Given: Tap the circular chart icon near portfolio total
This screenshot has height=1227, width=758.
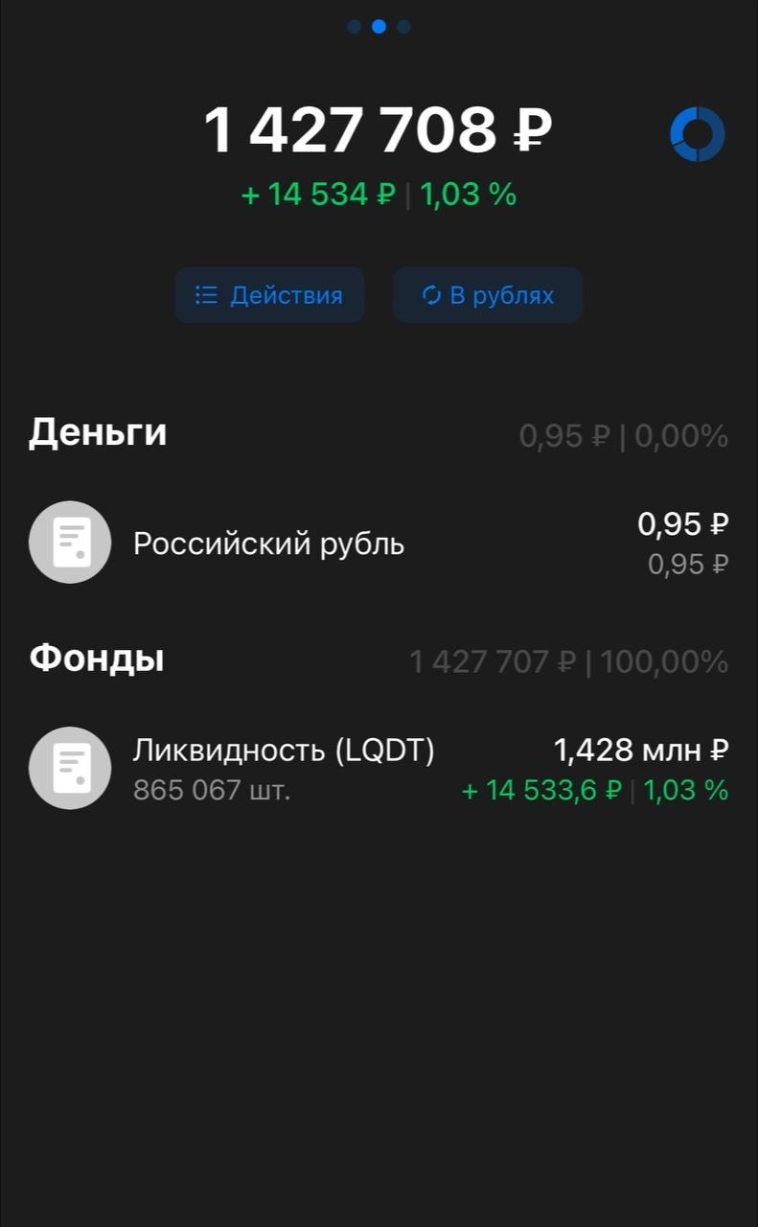Looking at the screenshot, I should (x=697, y=133).
